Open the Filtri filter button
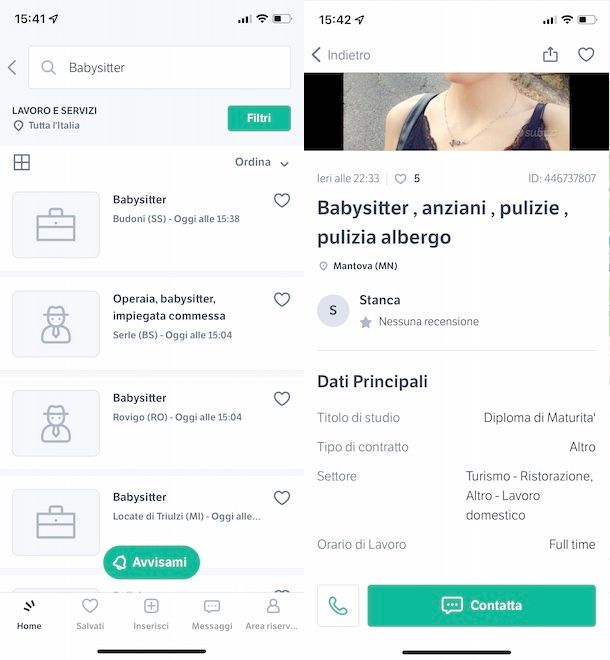Screen dimensions: 610x660 pos(259,118)
